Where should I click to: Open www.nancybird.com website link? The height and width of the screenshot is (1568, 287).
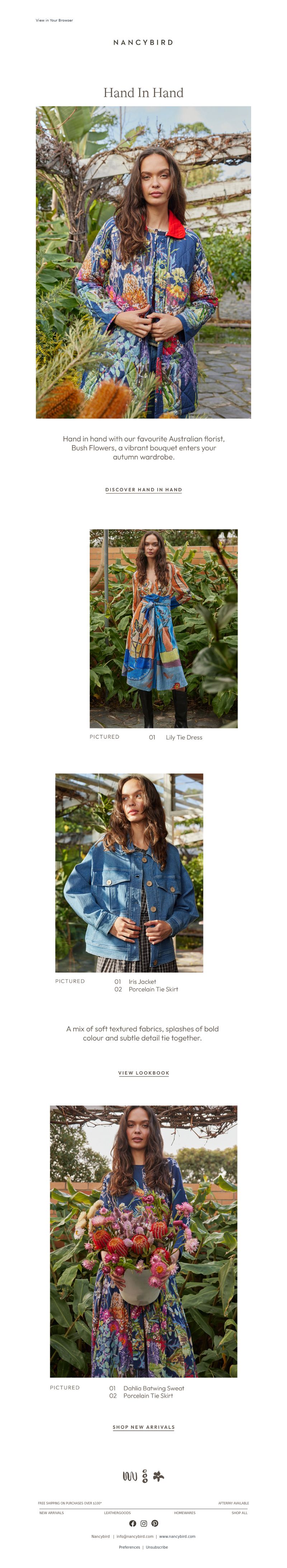(177, 1536)
